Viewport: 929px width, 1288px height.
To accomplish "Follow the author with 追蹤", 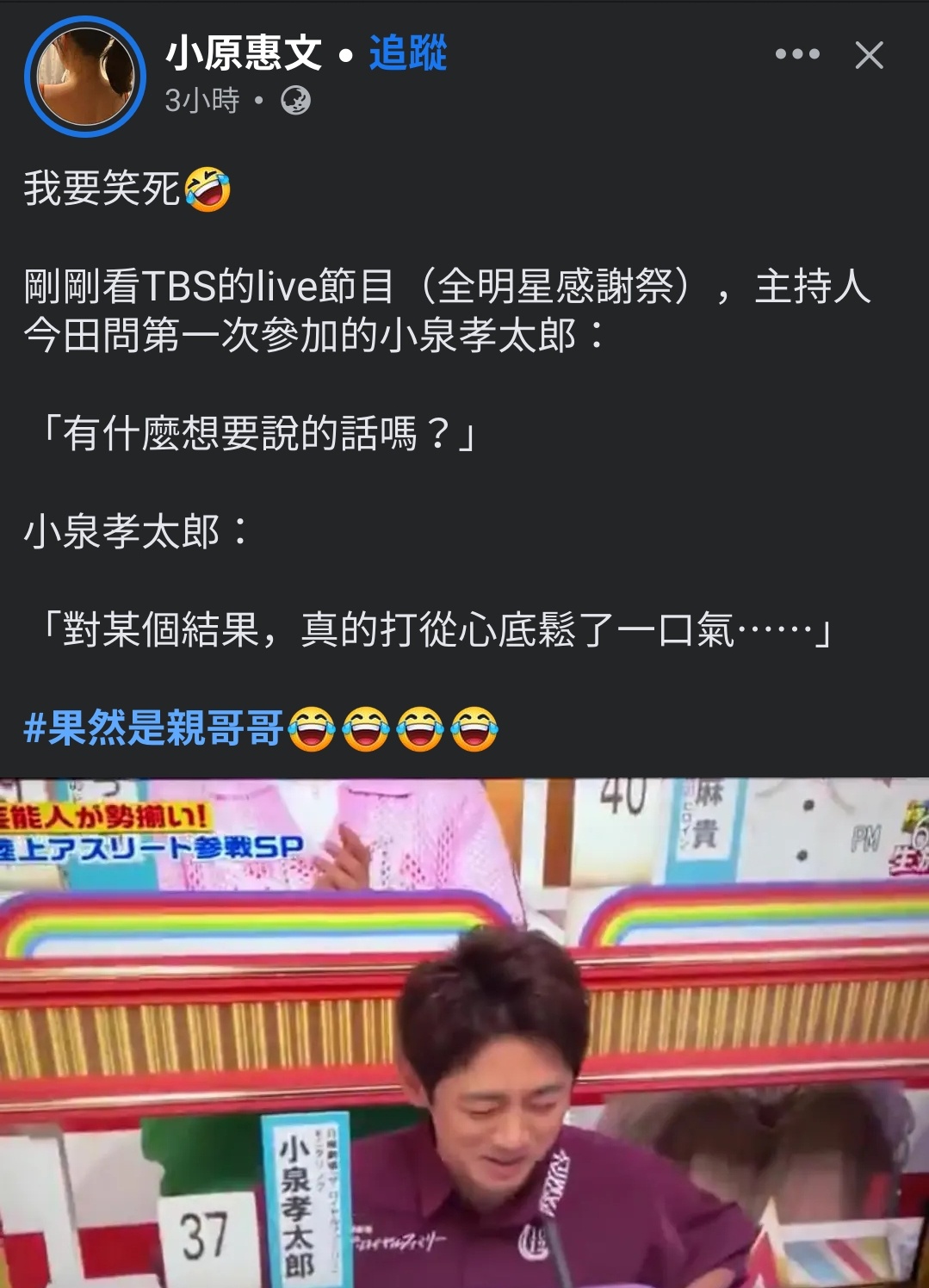I will click(x=408, y=53).
